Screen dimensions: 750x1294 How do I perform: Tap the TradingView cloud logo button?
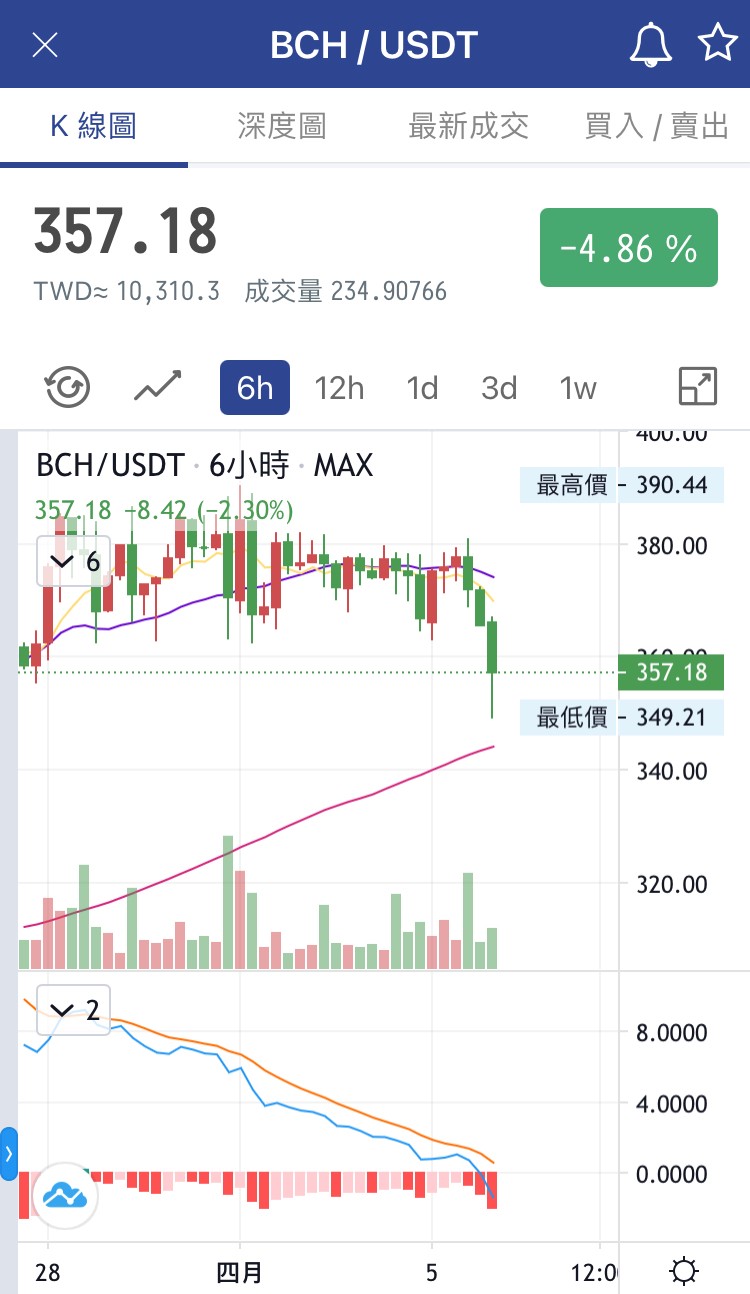tap(65, 1195)
